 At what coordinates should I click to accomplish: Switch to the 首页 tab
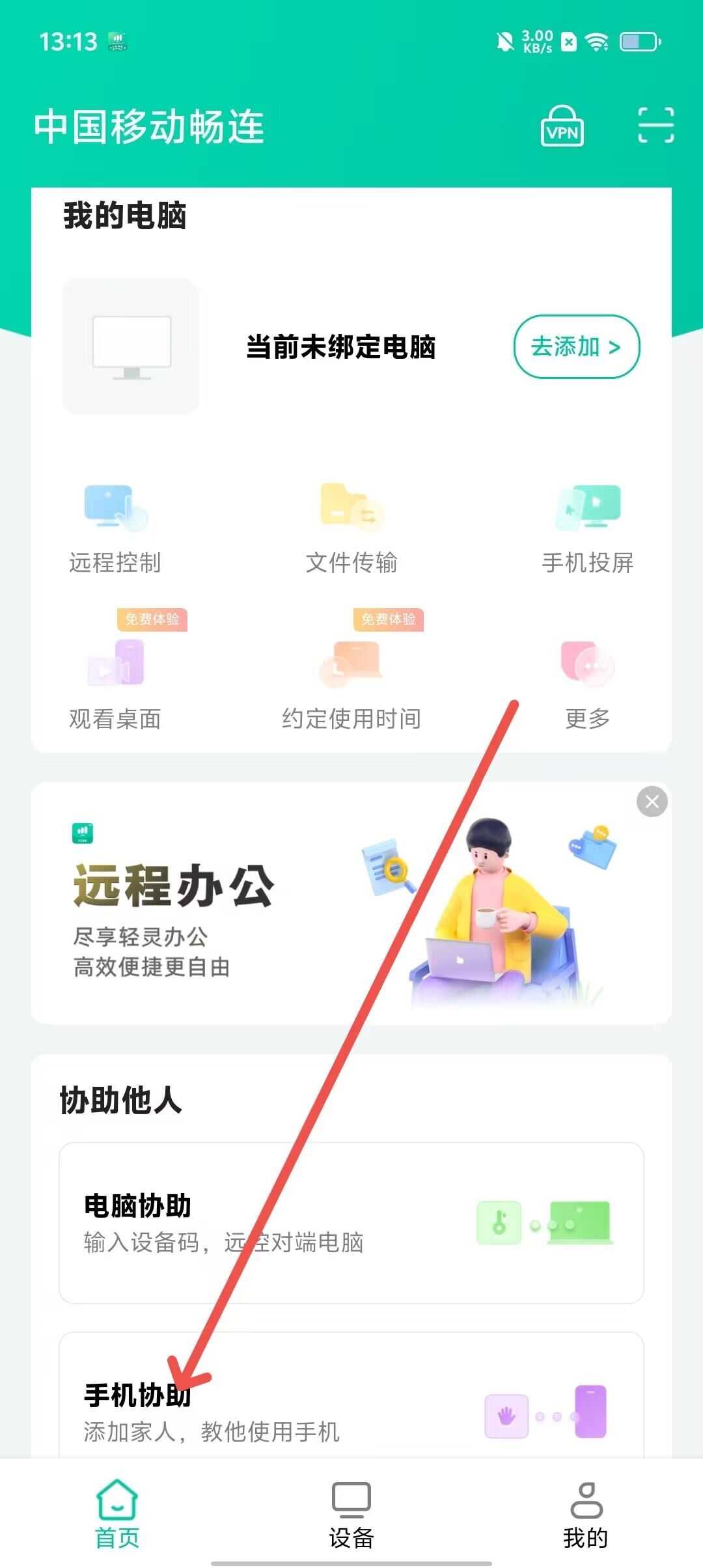click(x=117, y=1515)
